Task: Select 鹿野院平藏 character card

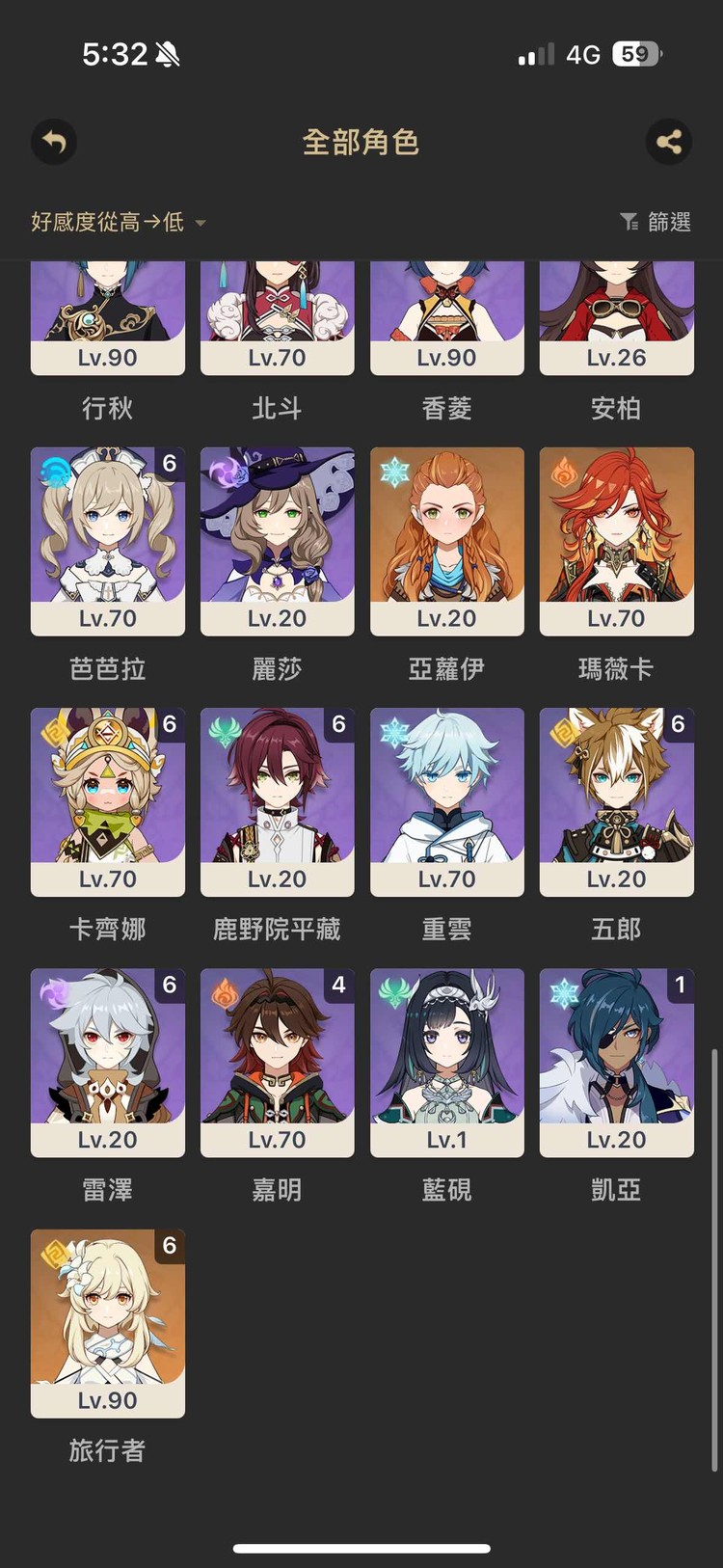Action: [278, 800]
